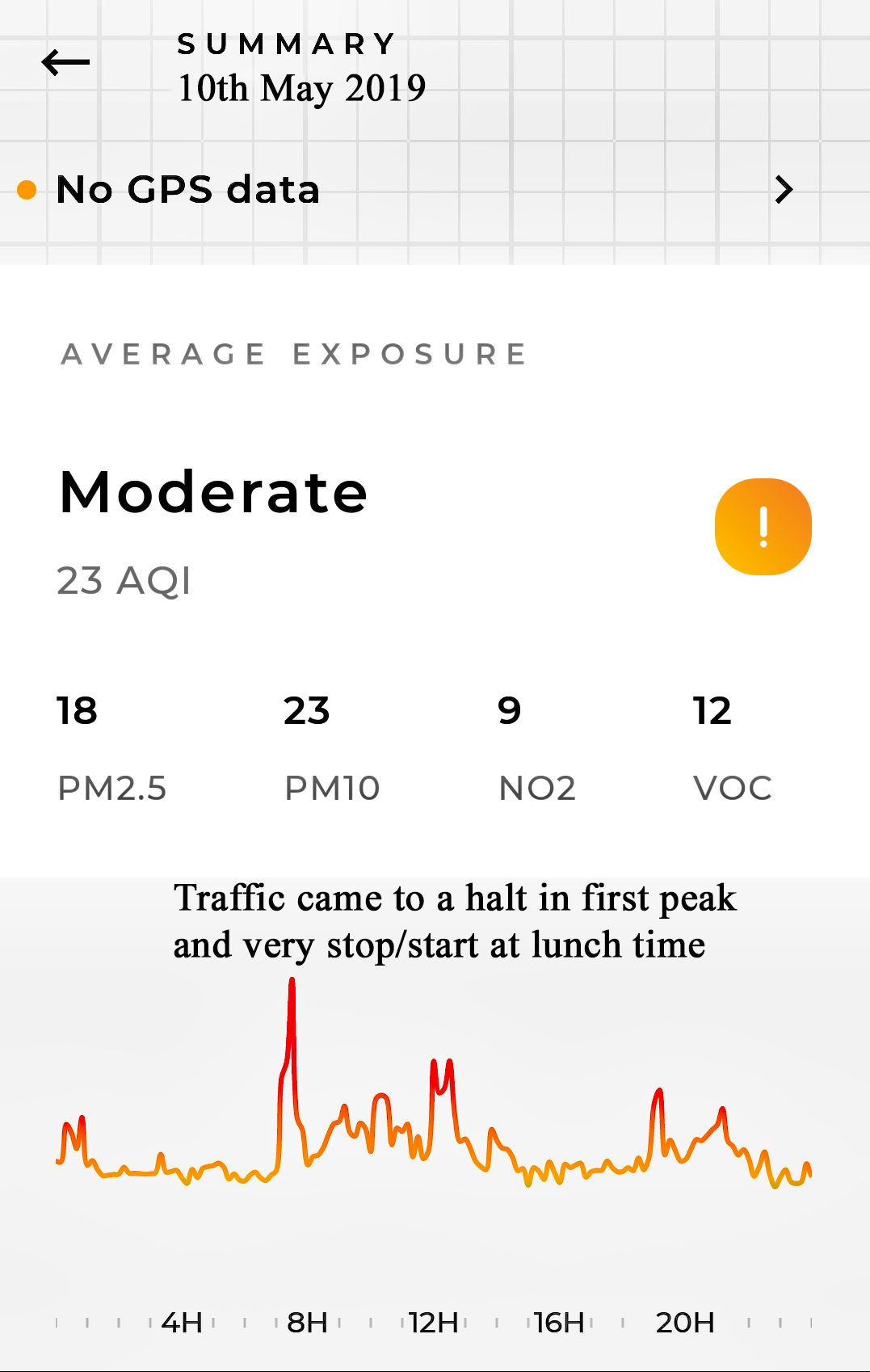
Task: Go back using the arrow icon
Action: pos(65,62)
